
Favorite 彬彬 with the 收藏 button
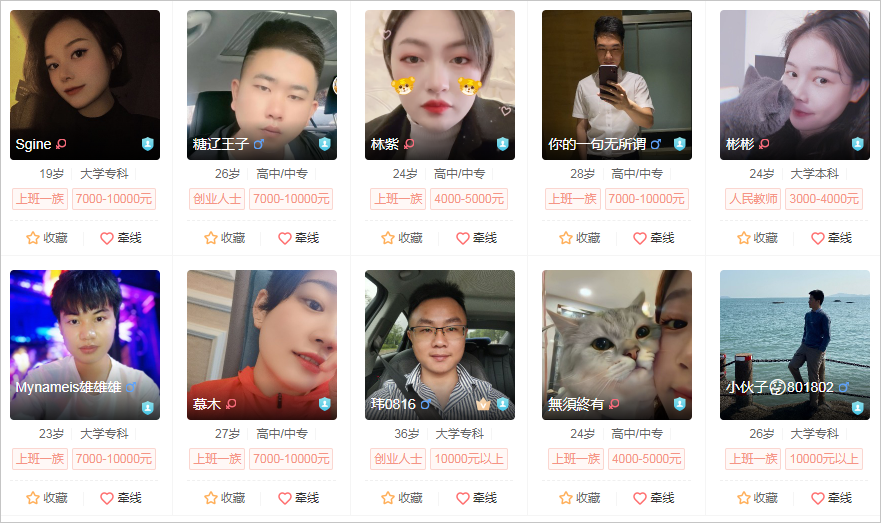point(757,238)
